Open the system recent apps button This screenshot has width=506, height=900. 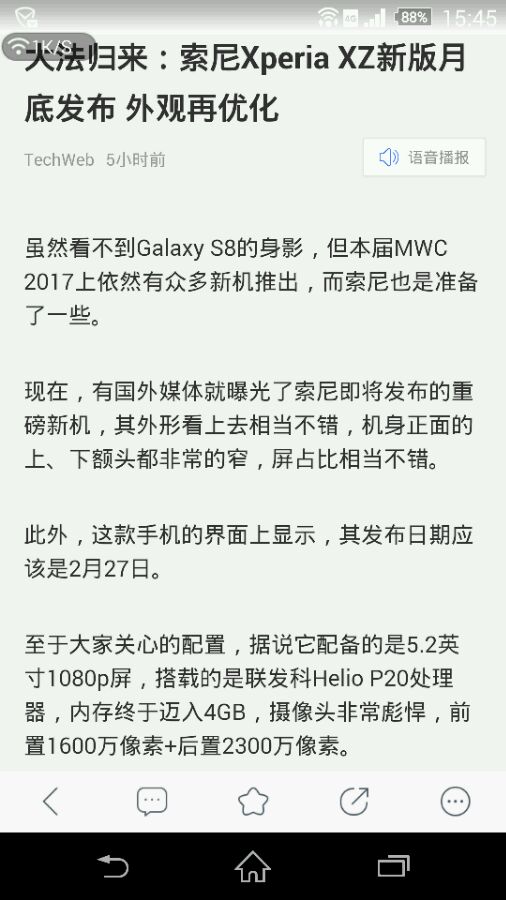point(394,866)
